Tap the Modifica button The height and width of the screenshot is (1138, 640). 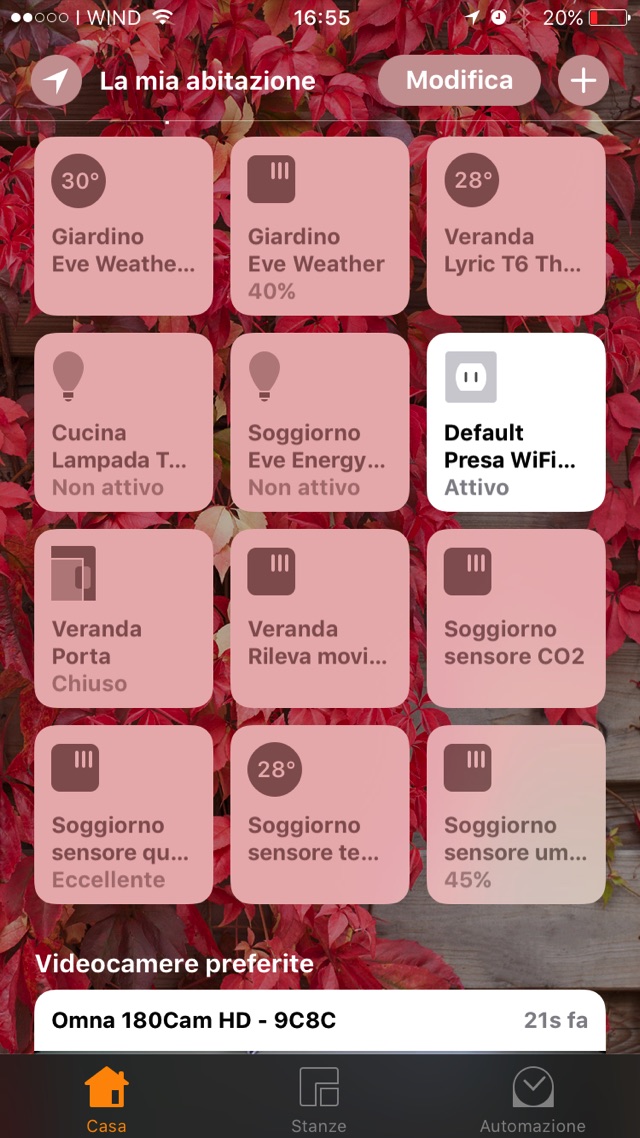coord(459,81)
